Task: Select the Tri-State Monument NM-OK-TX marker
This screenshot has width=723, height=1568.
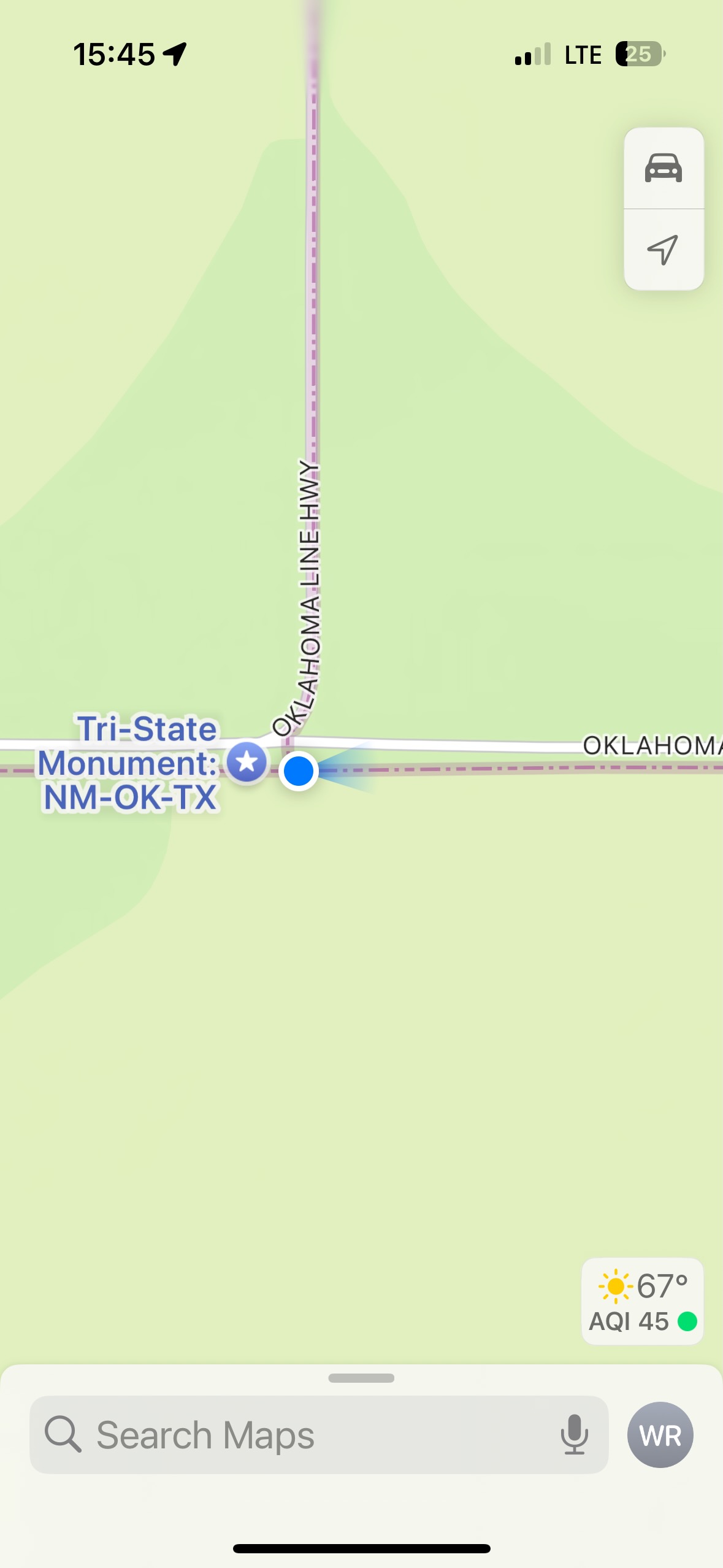Action: 247,762
